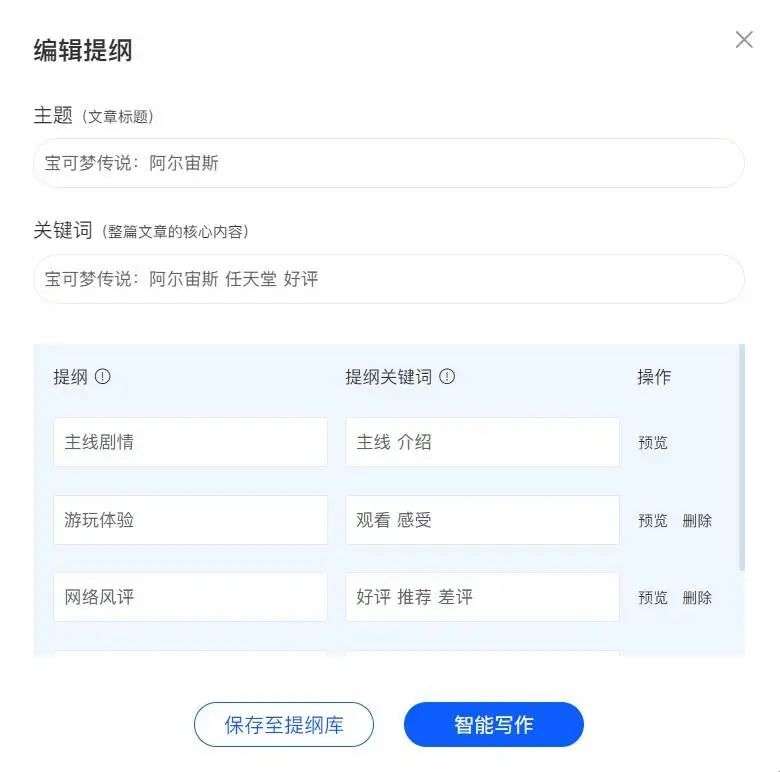Viewport: 780px width, 772px height.
Task: Open the 提纲关键词 info icon
Action: [x=447, y=377]
